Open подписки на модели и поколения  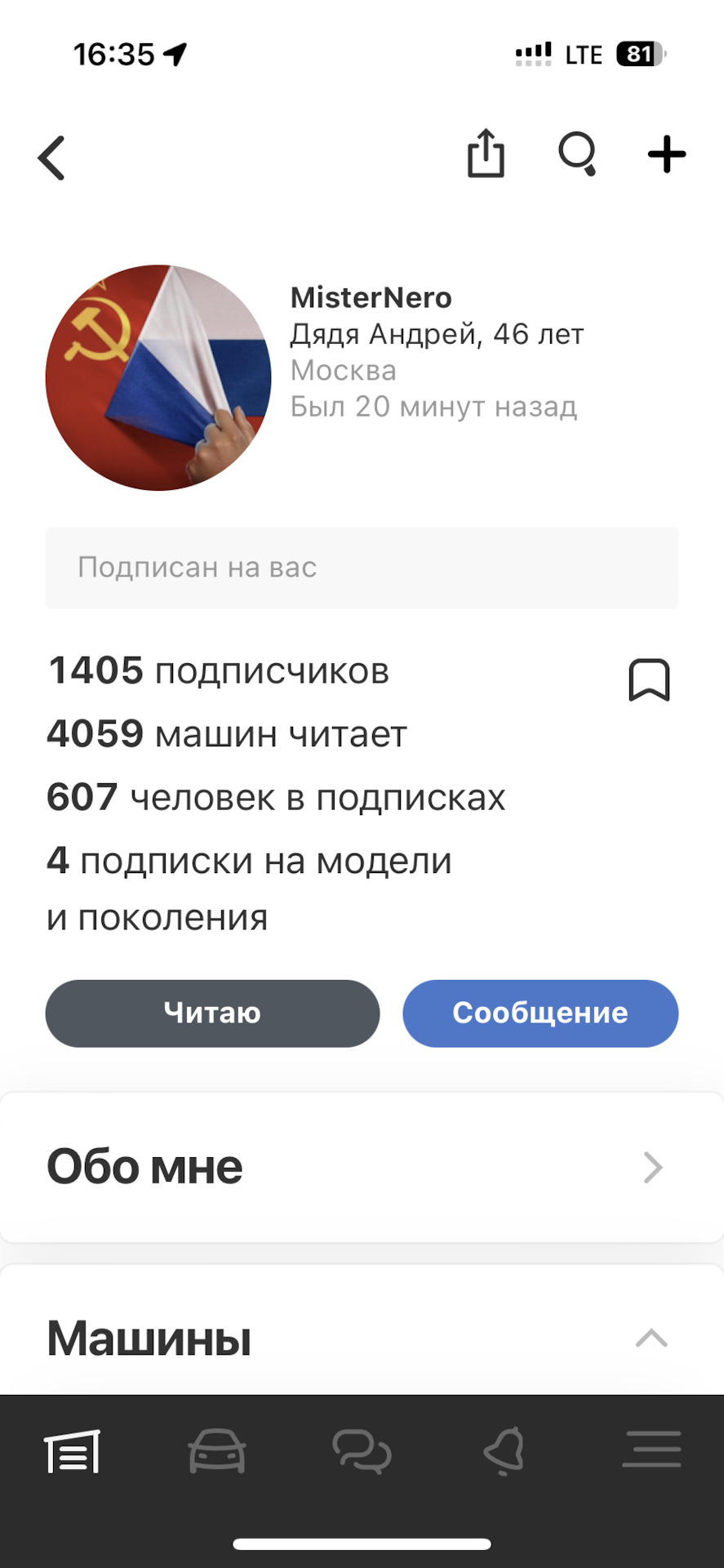(x=249, y=889)
